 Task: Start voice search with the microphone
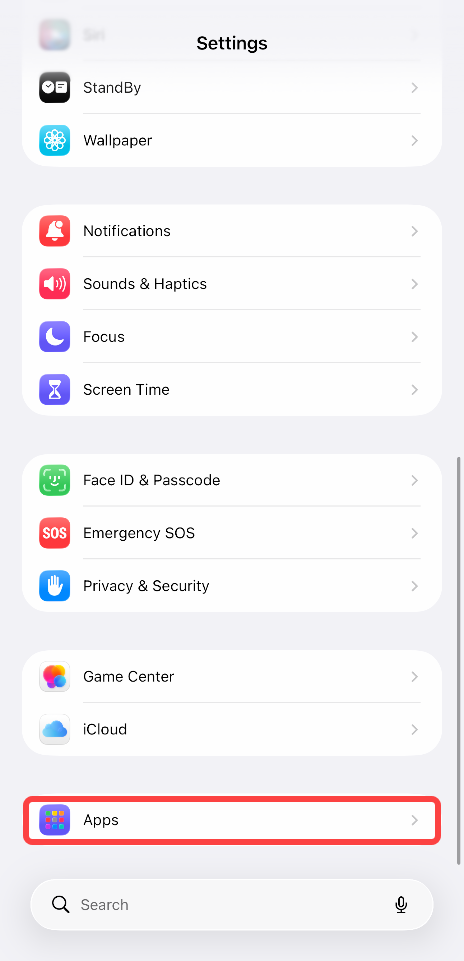(401, 905)
